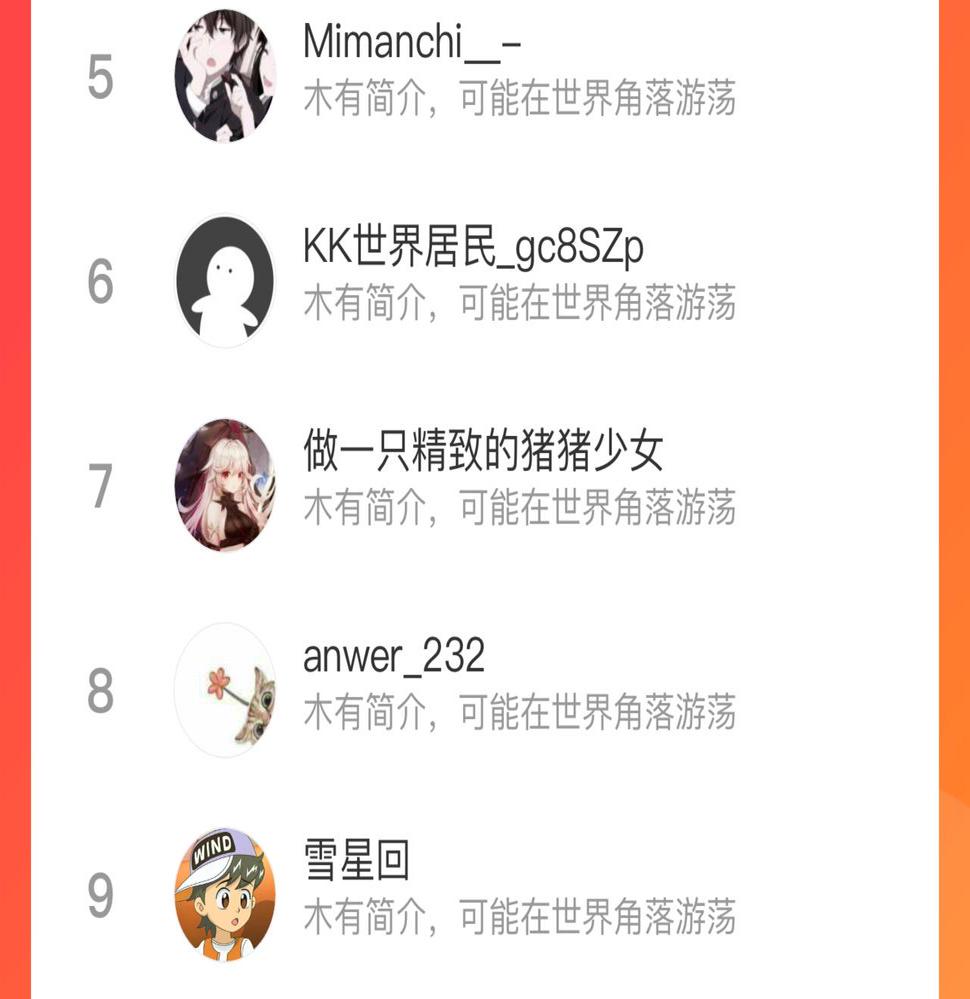This screenshot has width=970, height=999.
Task: Open 雪星回's profile row
Action: pos(357,862)
